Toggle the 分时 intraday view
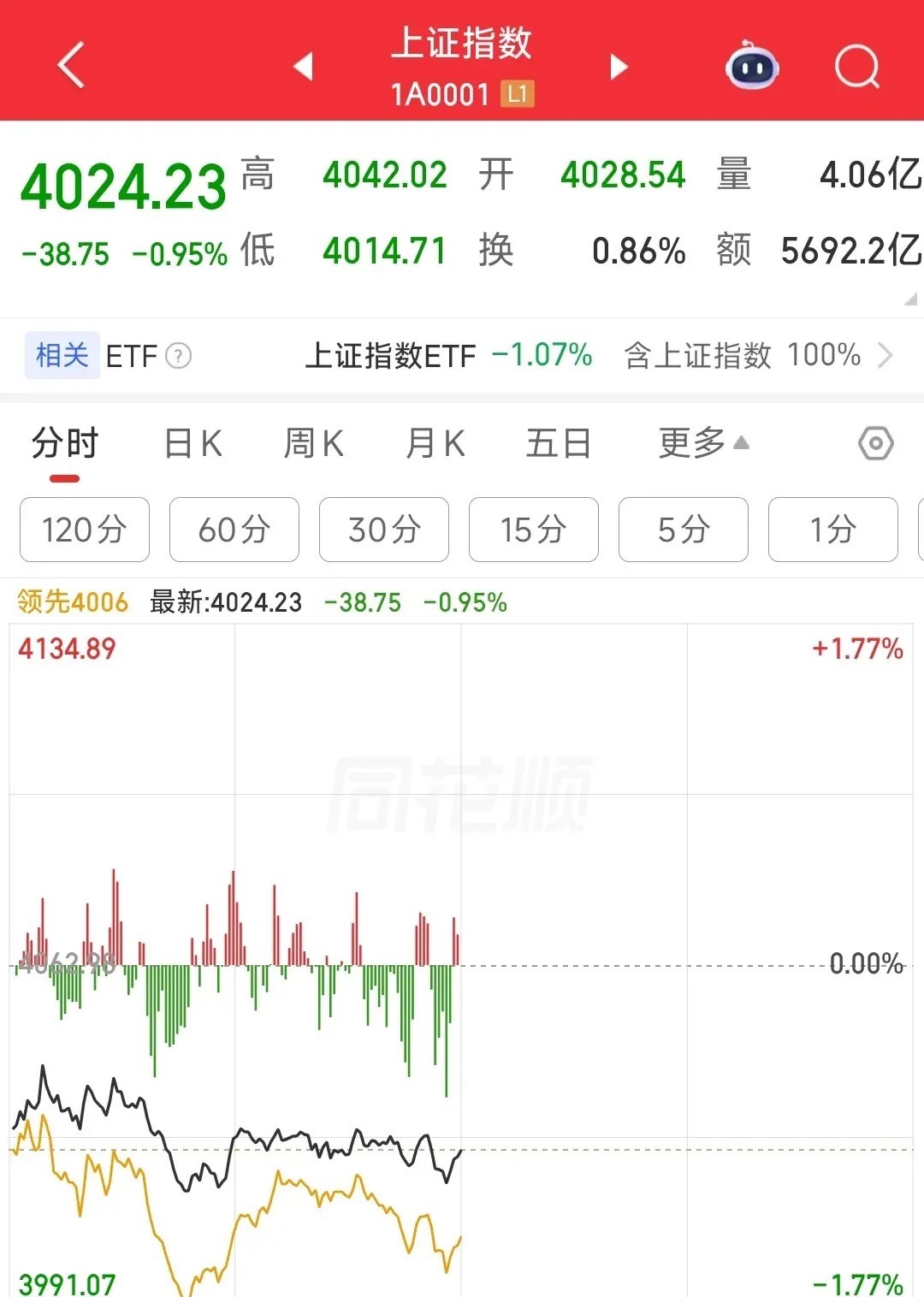 point(63,442)
